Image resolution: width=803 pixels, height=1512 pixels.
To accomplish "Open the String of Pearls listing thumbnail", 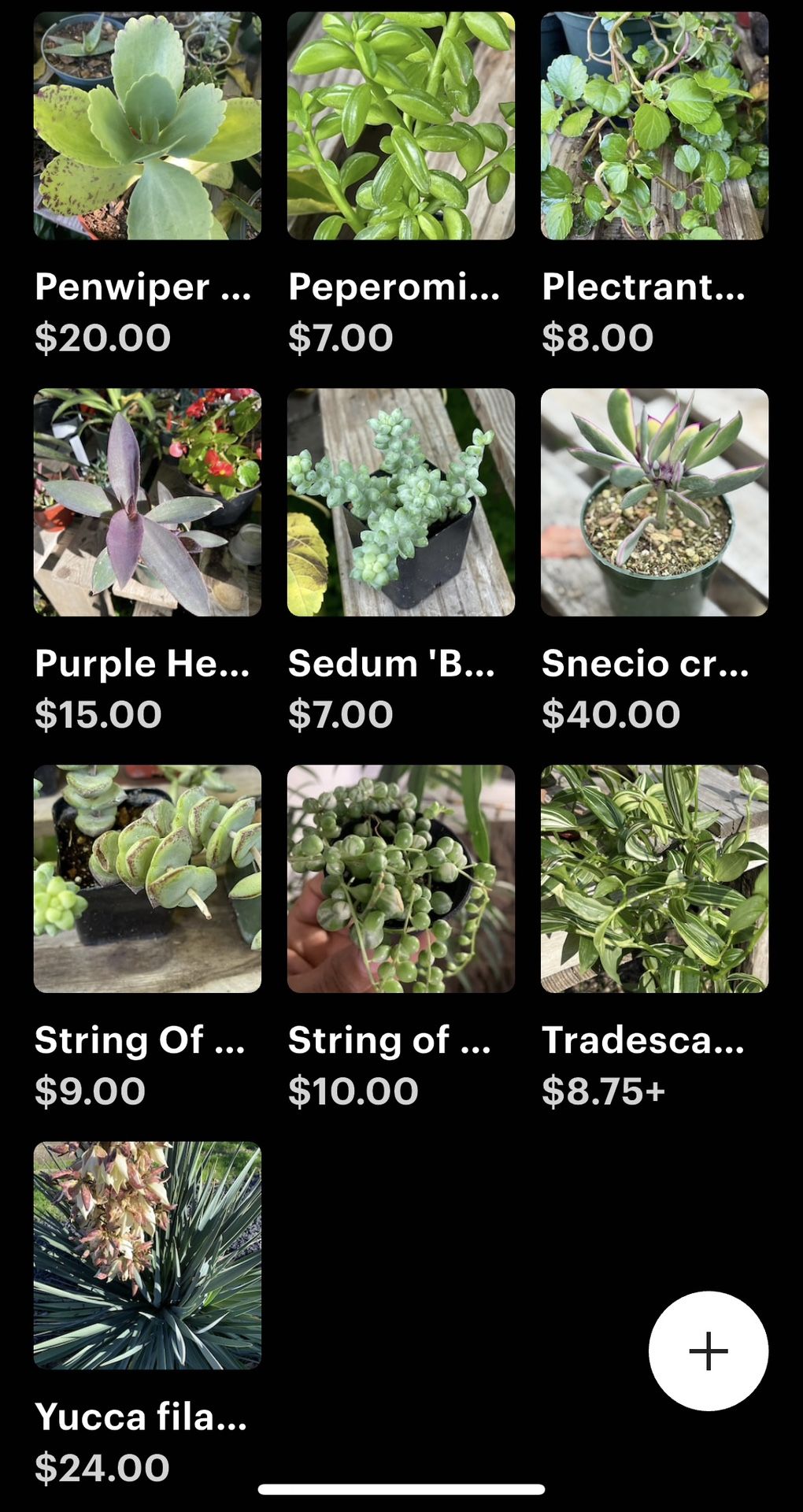I will point(401,878).
